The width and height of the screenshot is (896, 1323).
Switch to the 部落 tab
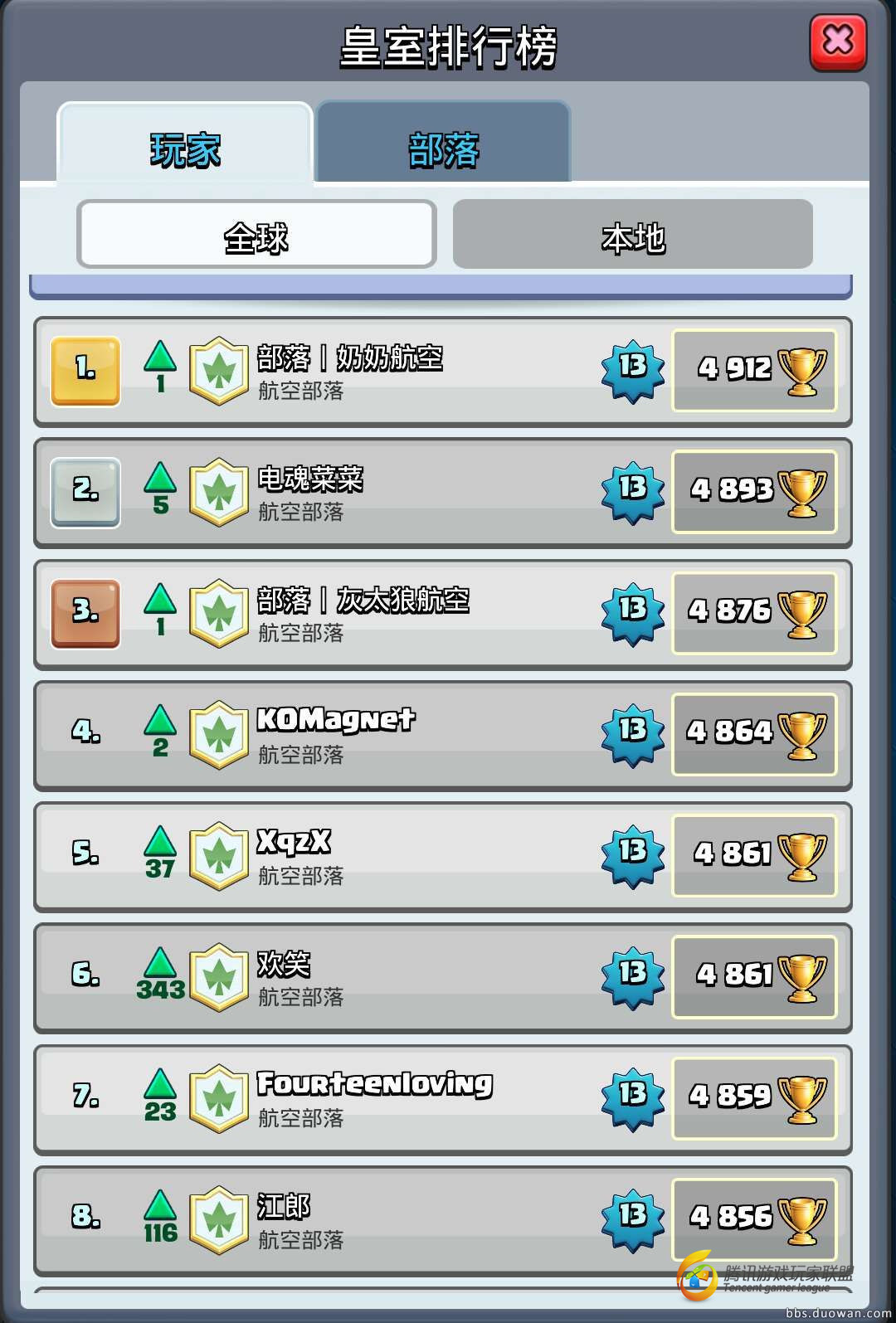pos(443,144)
